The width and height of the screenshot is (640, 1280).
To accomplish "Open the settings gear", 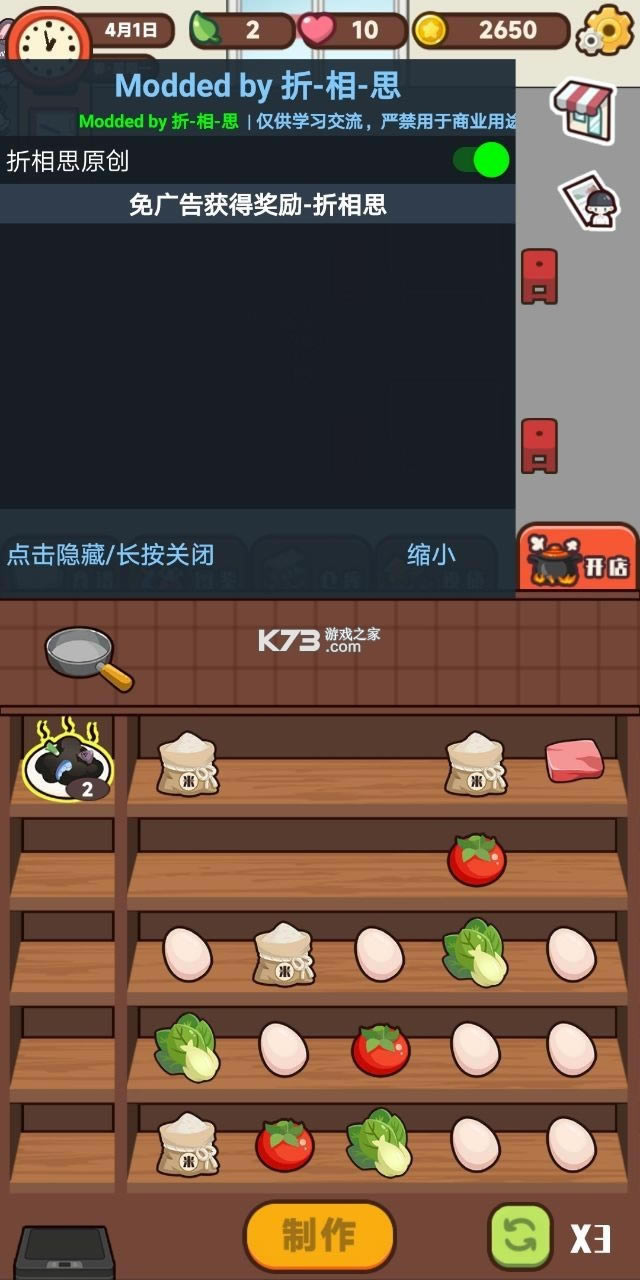I will pyautogui.click(x=608, y=30).
